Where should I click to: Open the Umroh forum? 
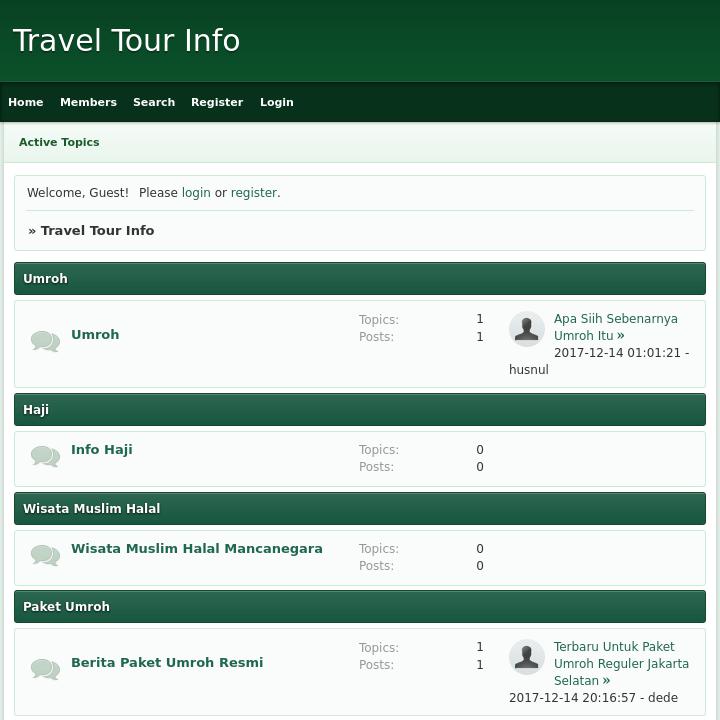tap(95, 334)
